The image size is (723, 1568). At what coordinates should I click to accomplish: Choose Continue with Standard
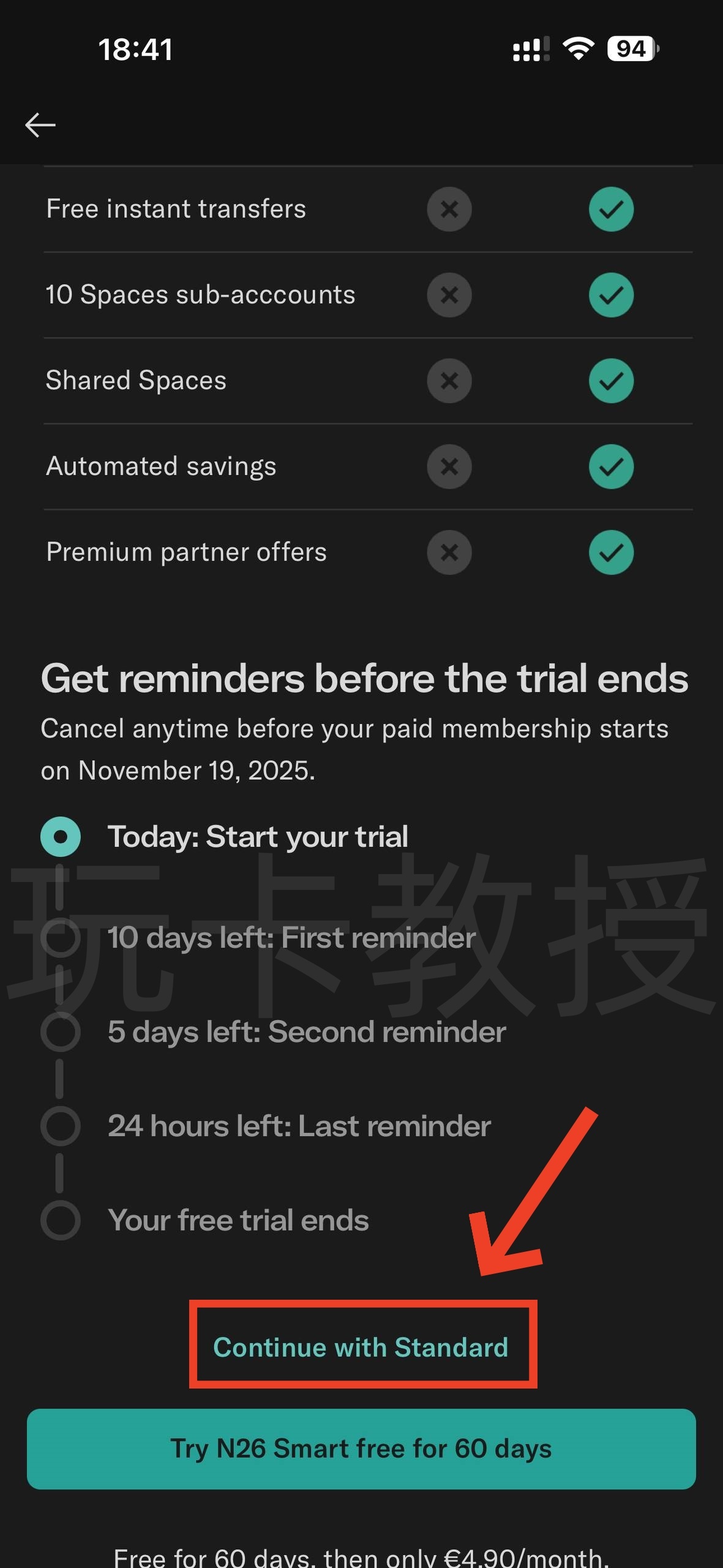361,1347
